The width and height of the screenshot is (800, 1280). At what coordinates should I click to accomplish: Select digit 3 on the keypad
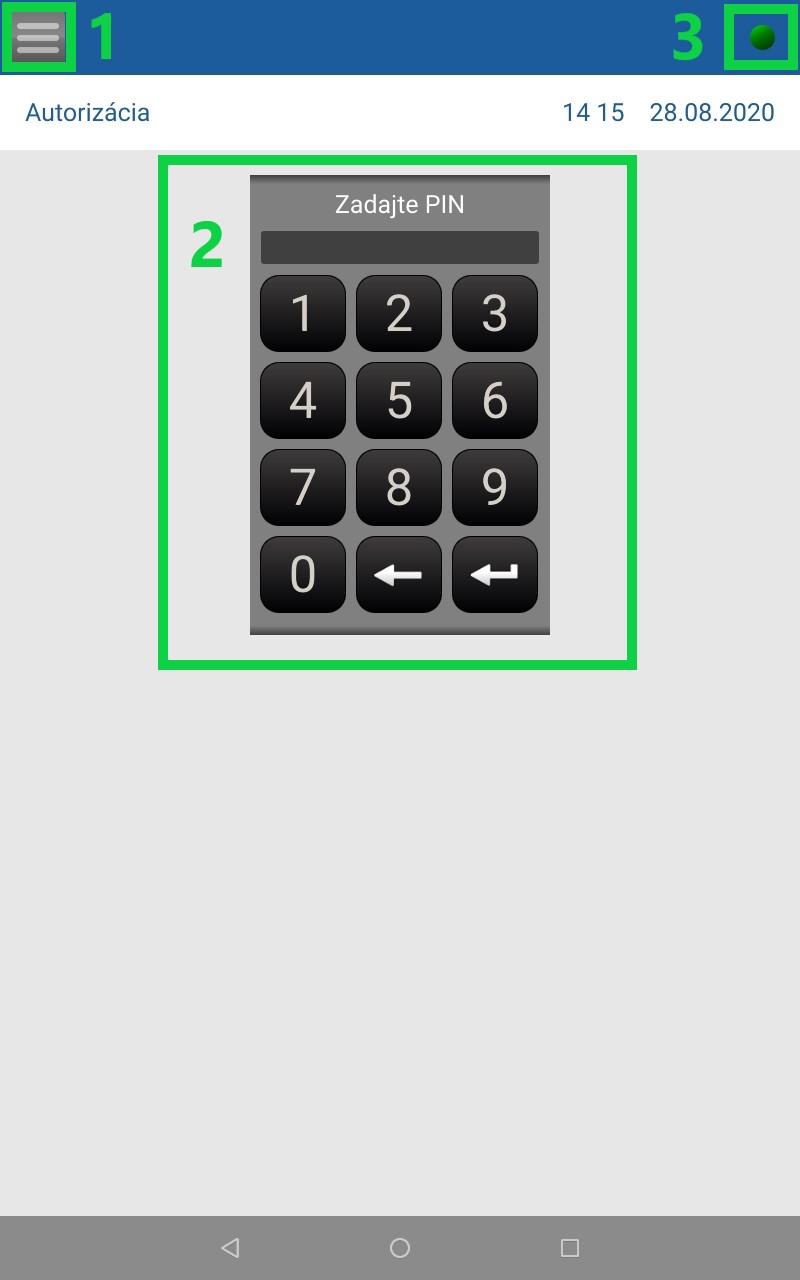pyautogui.click(x=495, y=314)
